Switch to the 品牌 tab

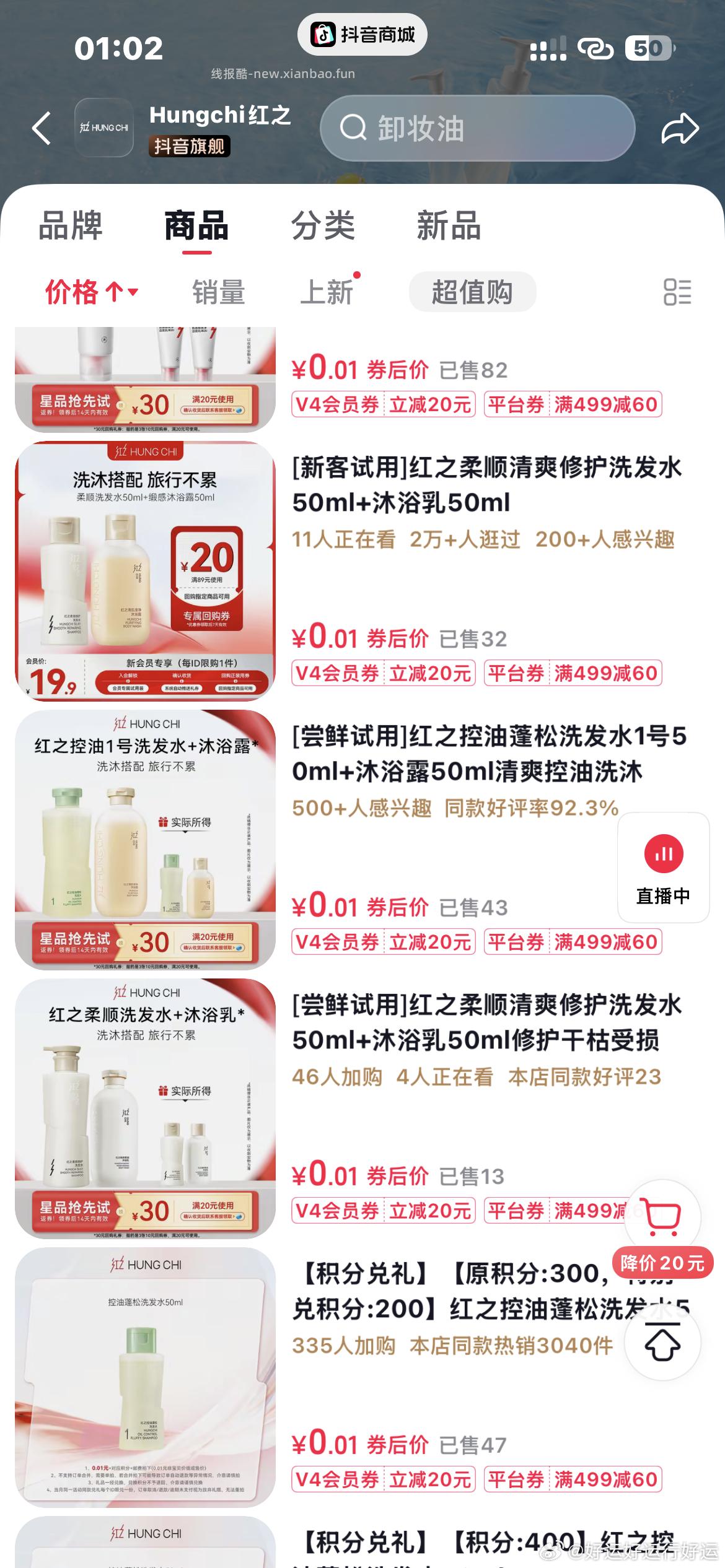coord(70,227)
